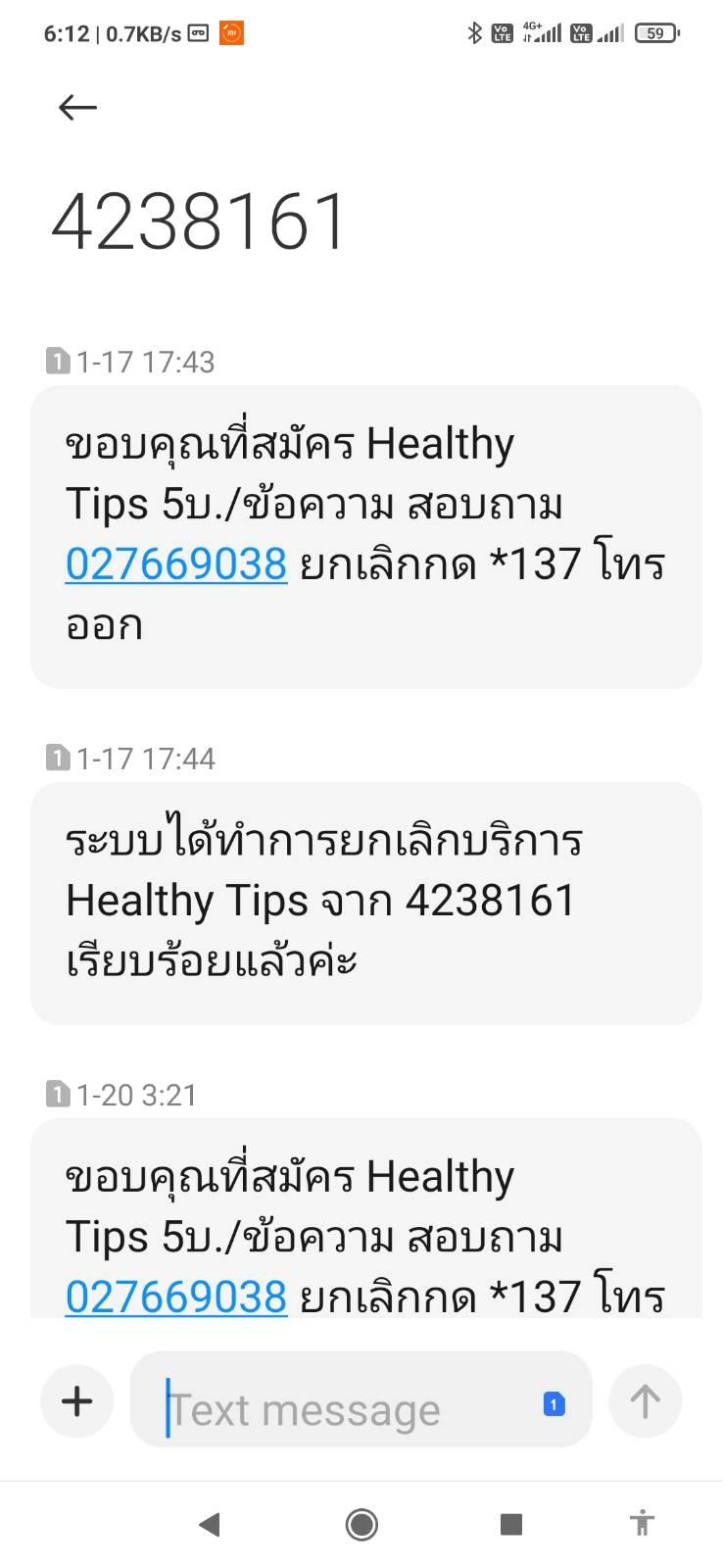Tap the 027669038 link in the 1-20 3:21 message
Screen dimensions: 723x1568
click(176, 1297)
